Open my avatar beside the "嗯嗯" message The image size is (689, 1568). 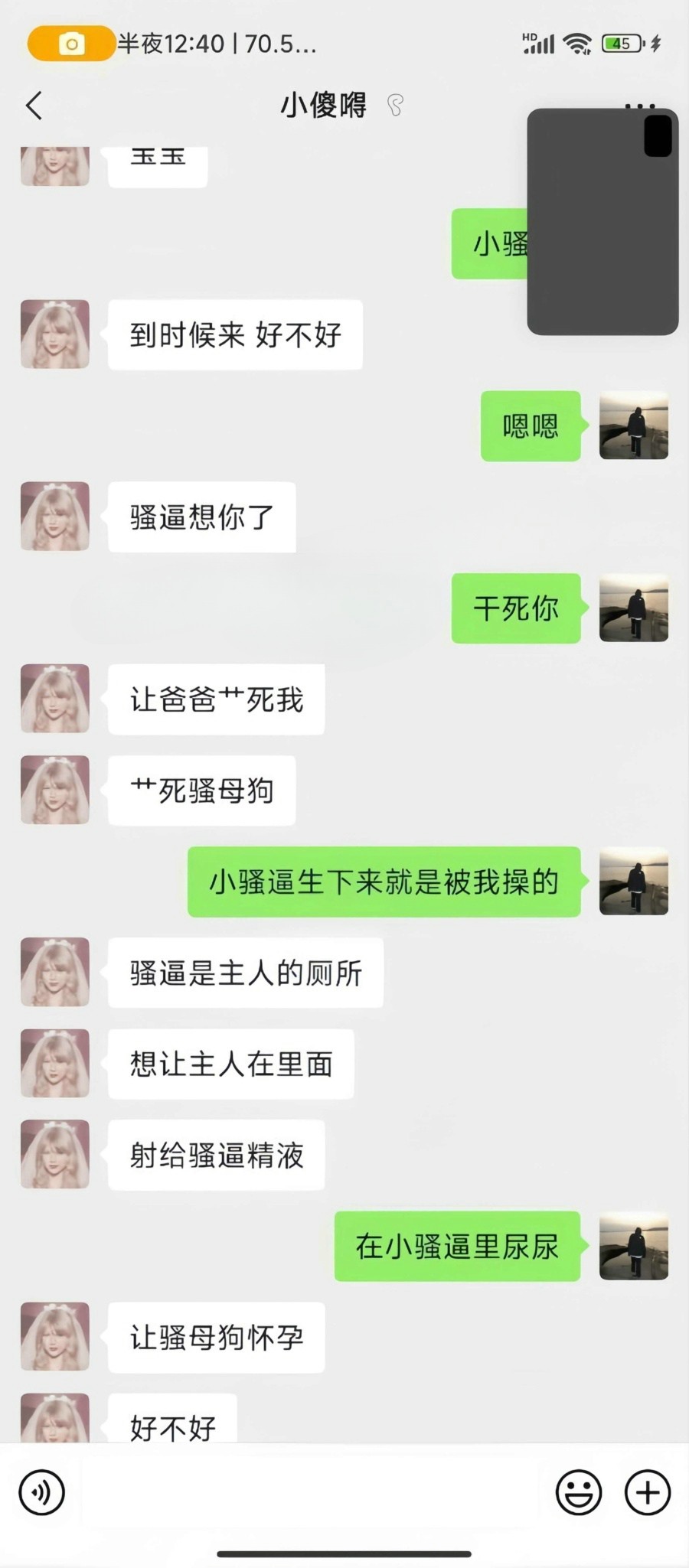point(633,425)
